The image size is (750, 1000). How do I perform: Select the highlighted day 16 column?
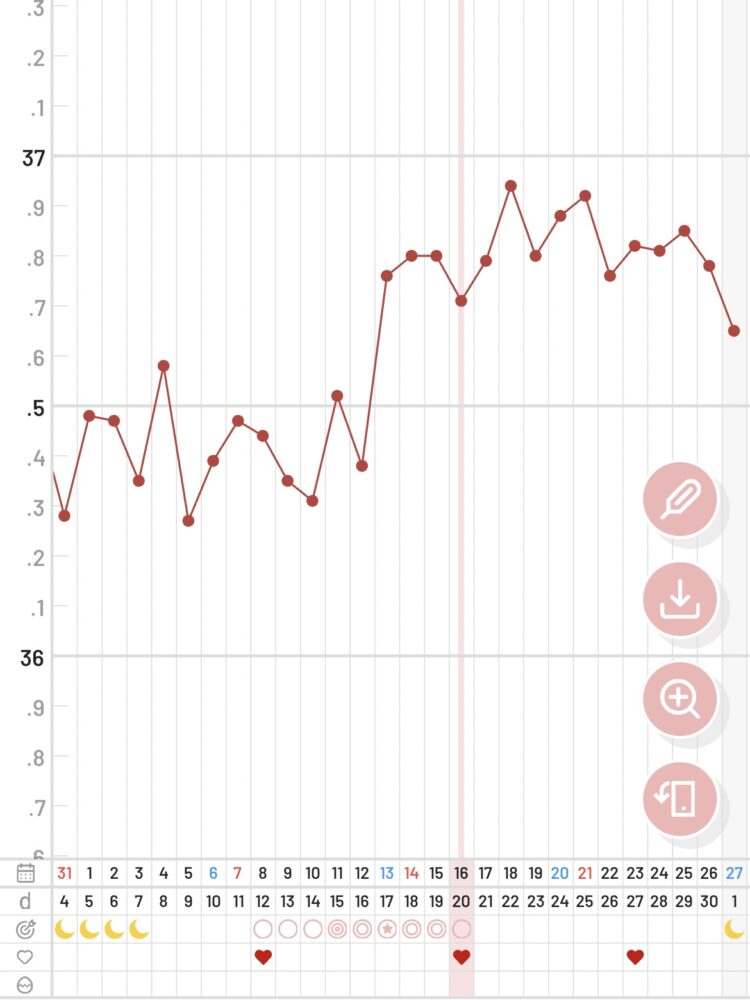point(461,873)
